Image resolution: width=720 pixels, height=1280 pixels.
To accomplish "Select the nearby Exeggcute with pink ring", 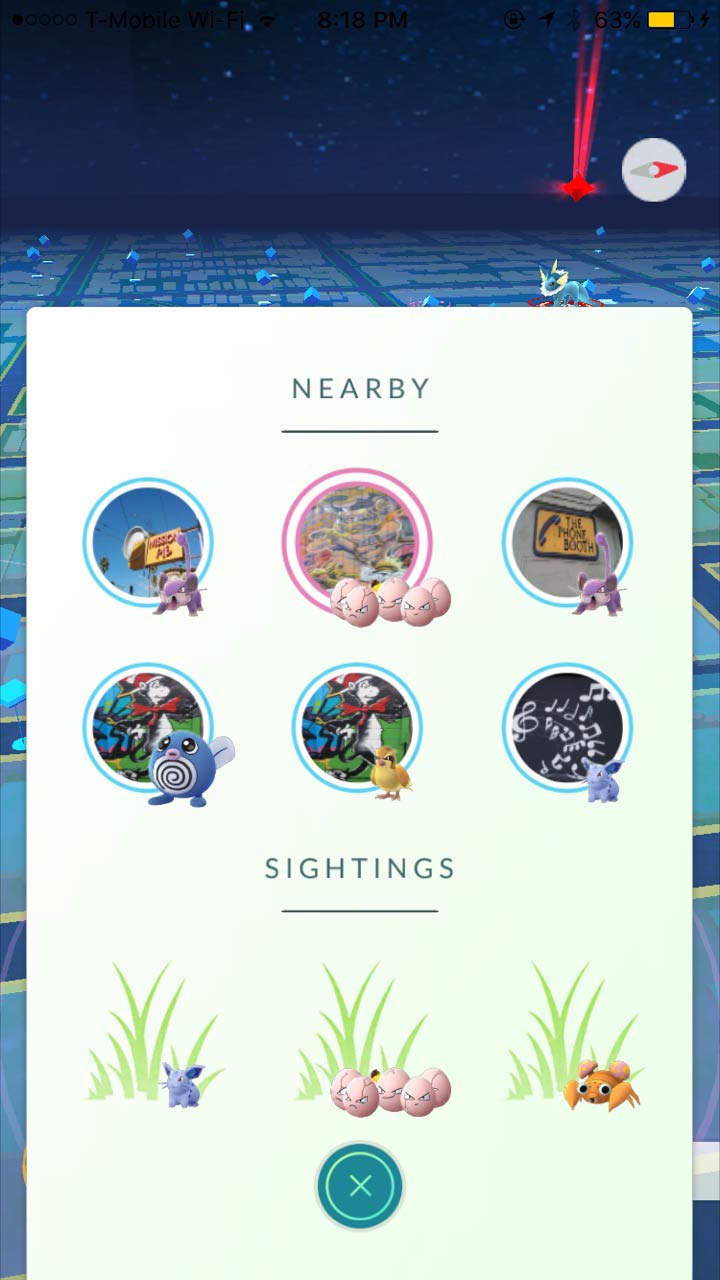I will [358, 545].
